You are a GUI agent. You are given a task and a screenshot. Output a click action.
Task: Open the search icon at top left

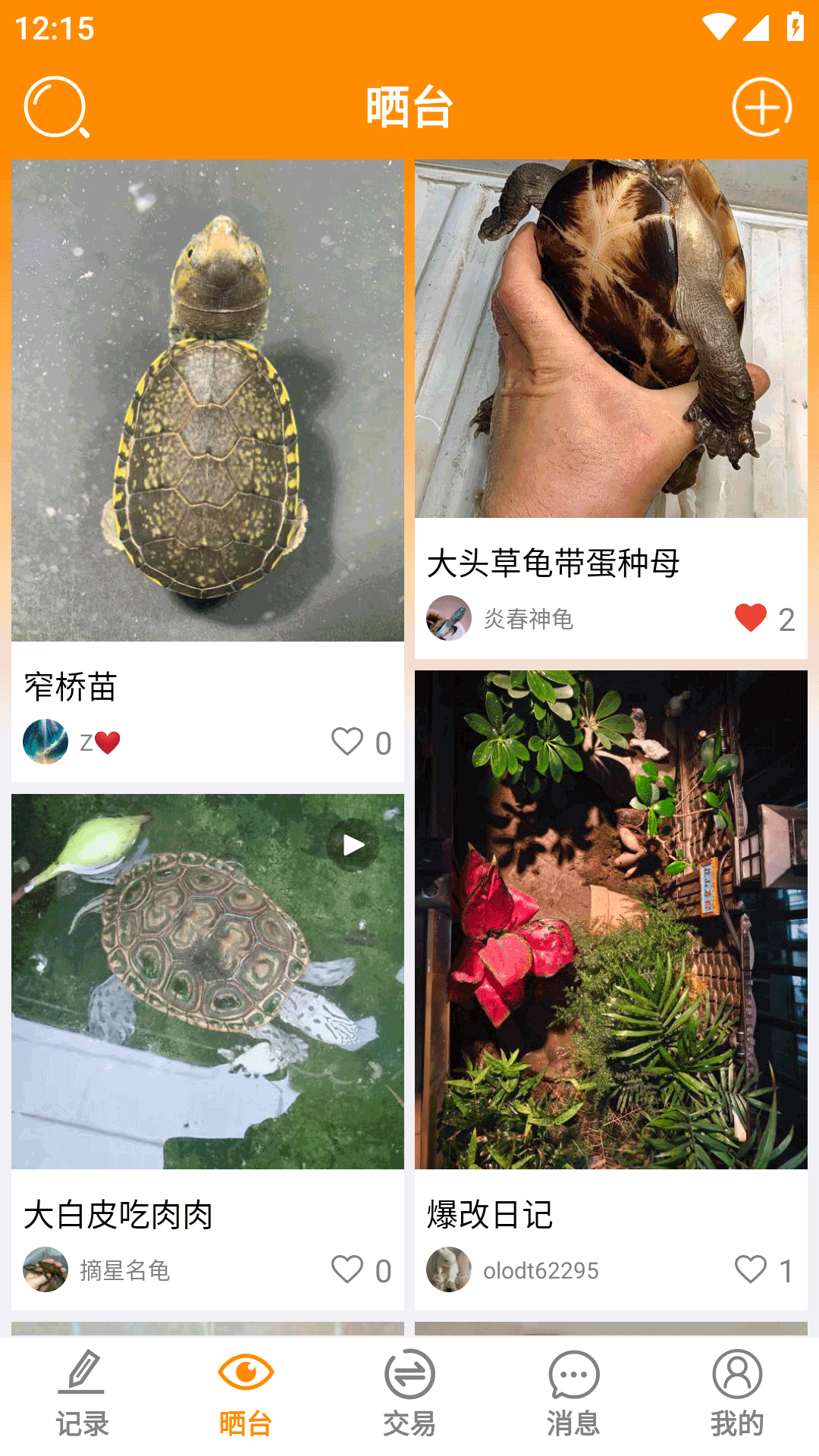pyautogui.click(x=55, y=108)
